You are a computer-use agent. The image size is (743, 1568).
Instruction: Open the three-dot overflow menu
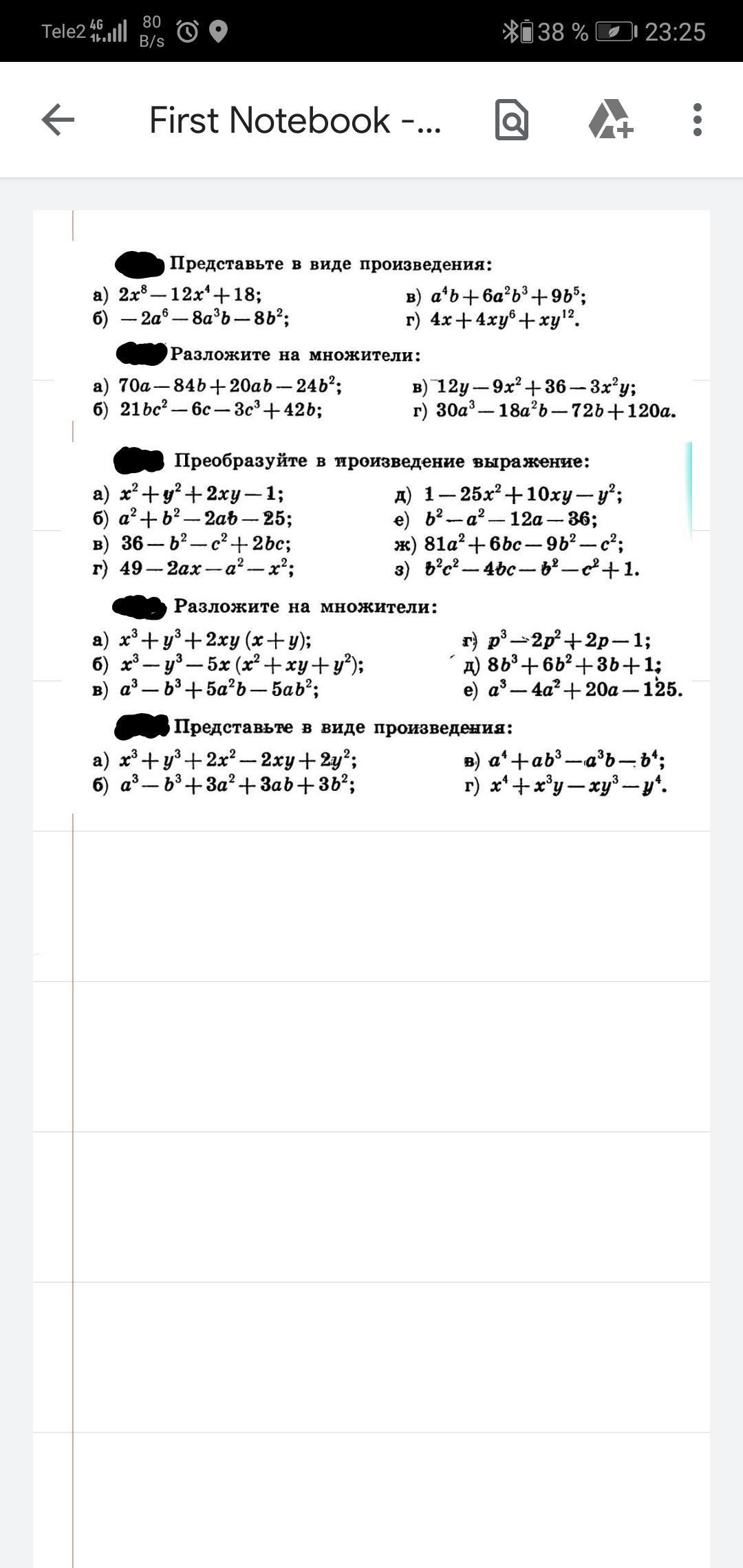698,120
